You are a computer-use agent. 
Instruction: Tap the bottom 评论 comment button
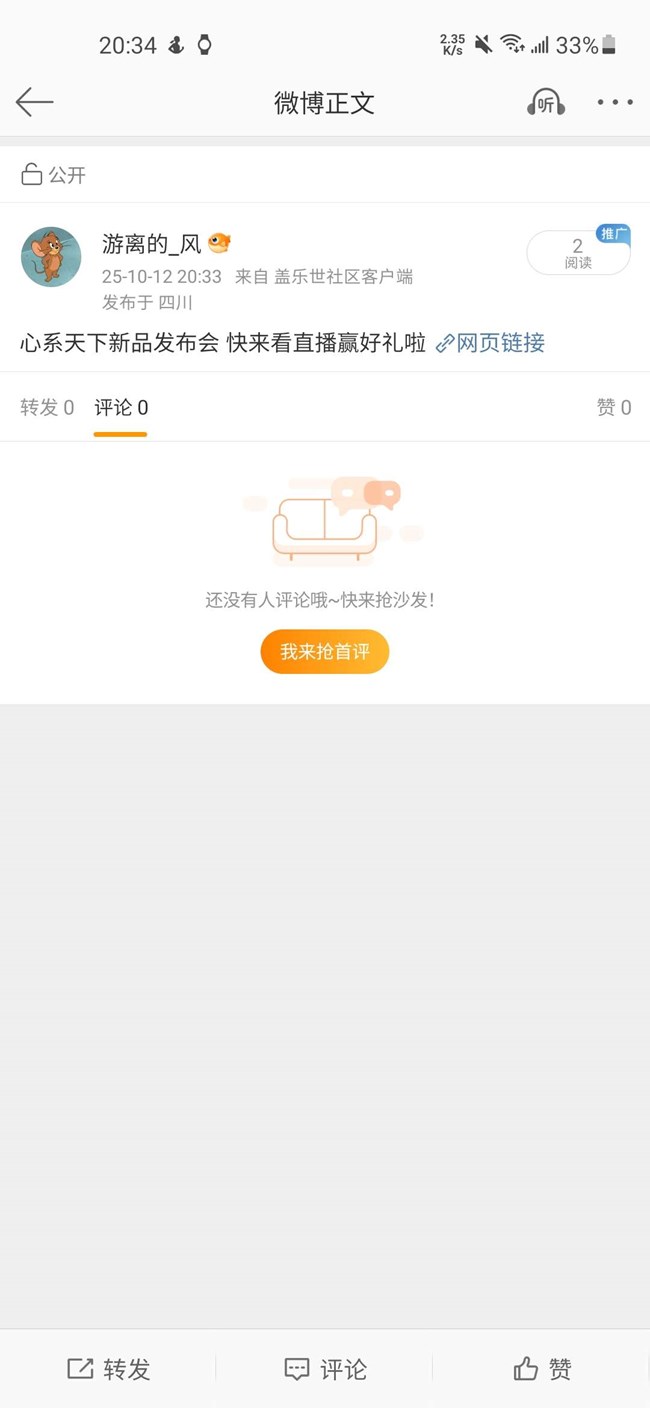325,1369
